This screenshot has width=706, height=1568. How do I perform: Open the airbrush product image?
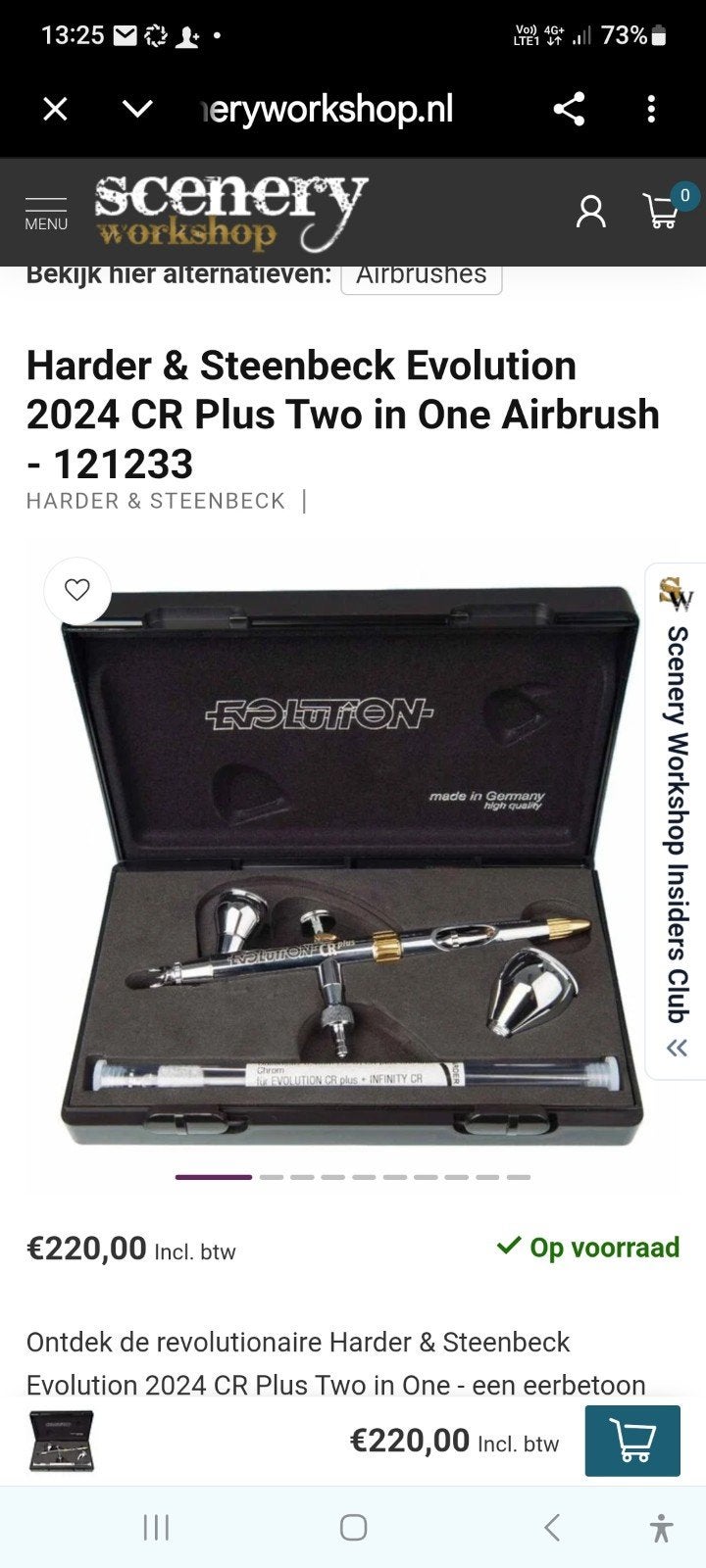click(x=351, y=864)
